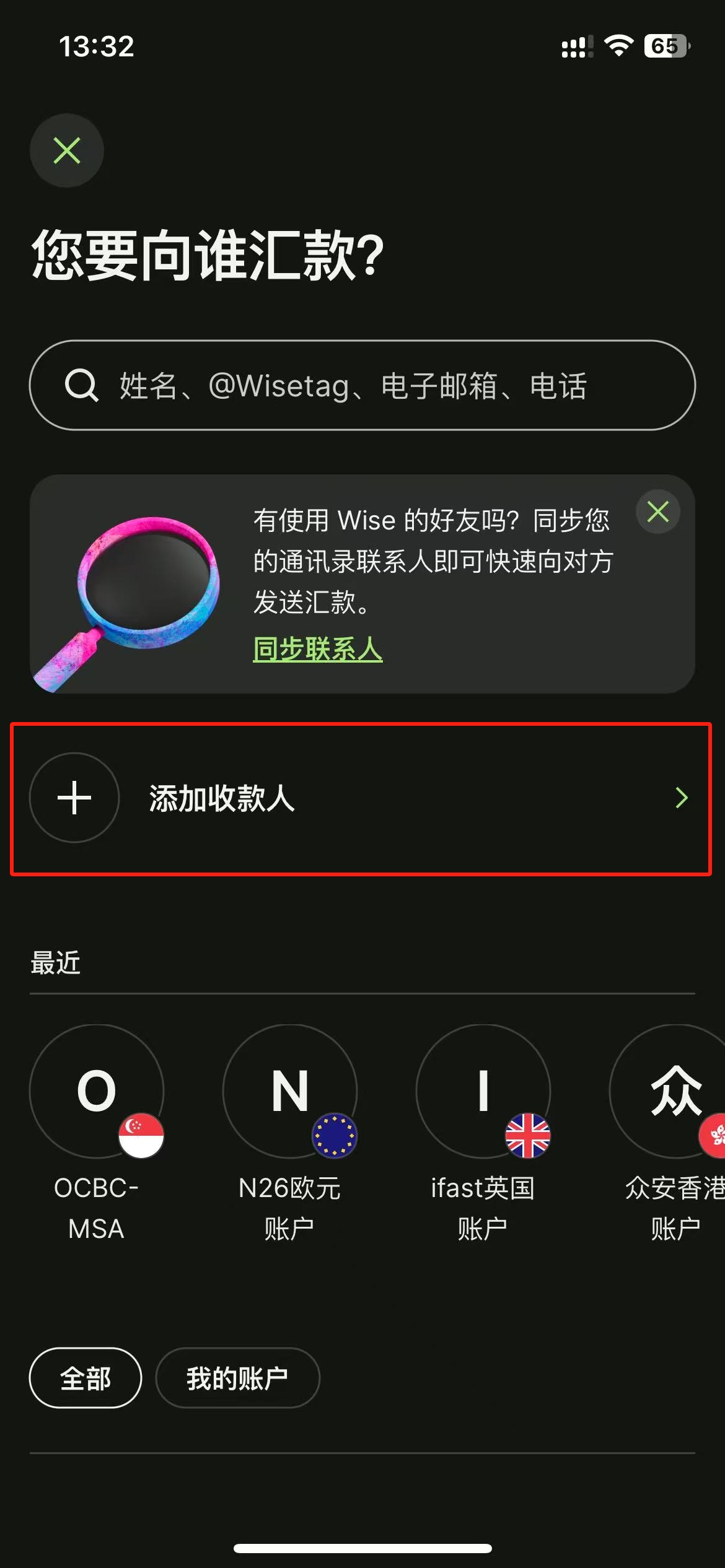Select recent recipient N26欧元账户
The image size is (725, 1568).
point(289,1091)
